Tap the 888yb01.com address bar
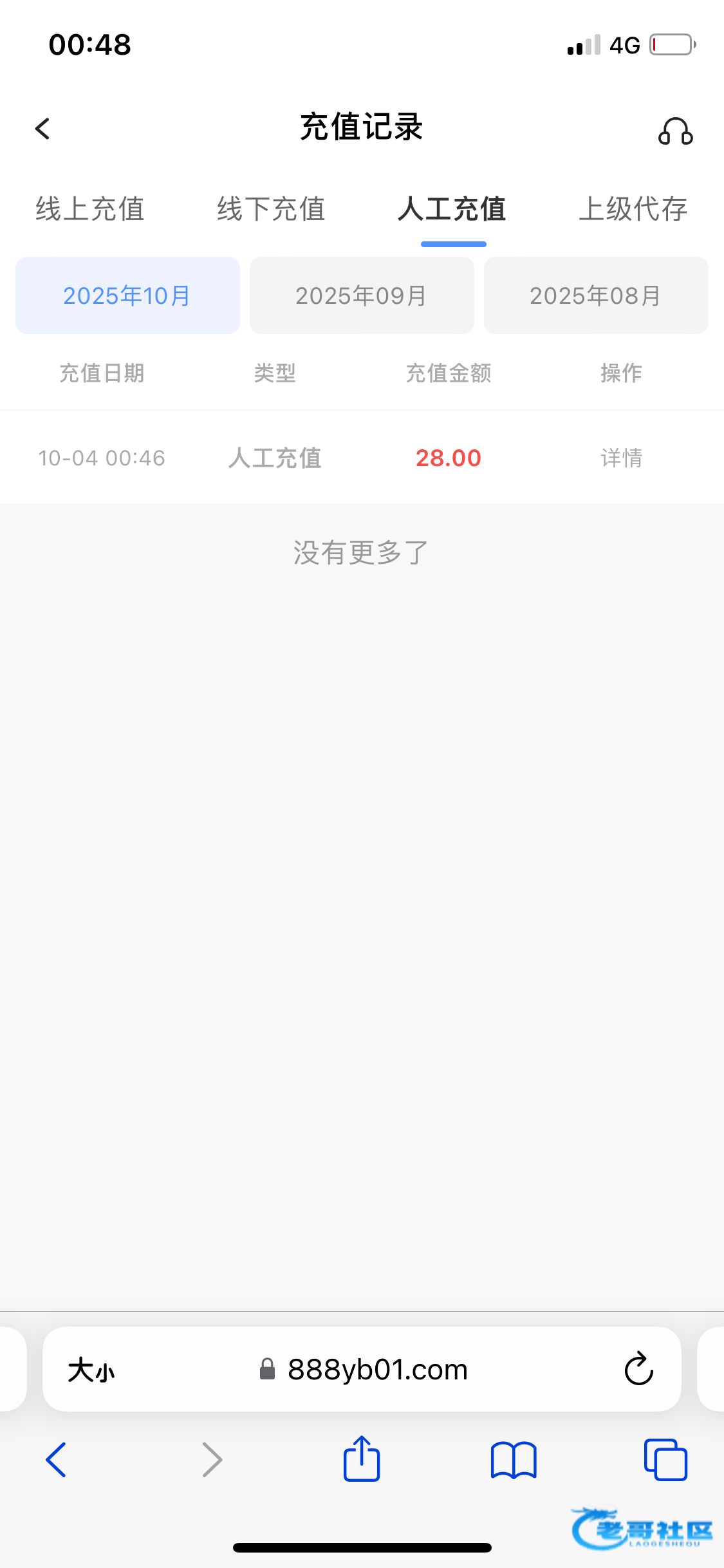The width and height of the screenshot is (724, 1568). click(377, 1370)
